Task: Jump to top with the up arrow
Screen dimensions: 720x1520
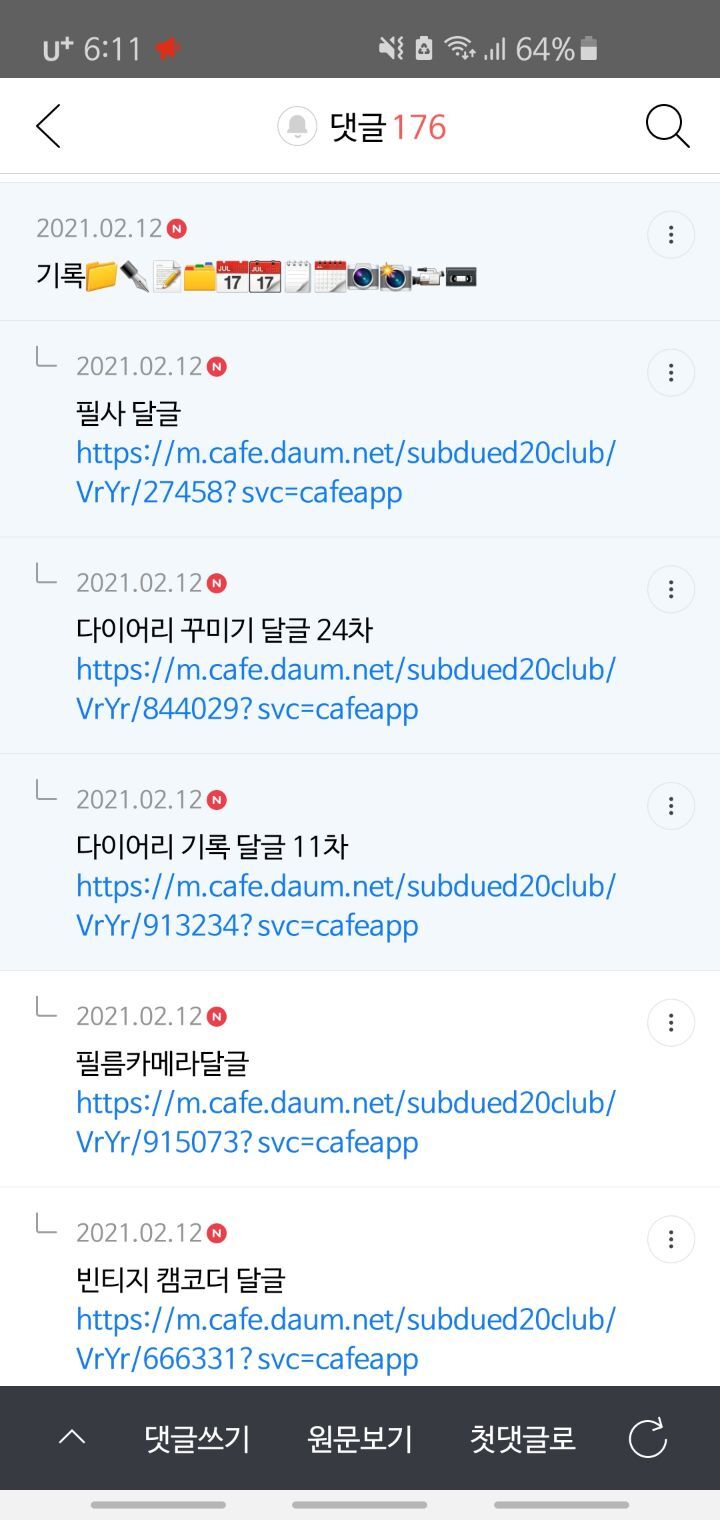Action: click(72, 1438)
